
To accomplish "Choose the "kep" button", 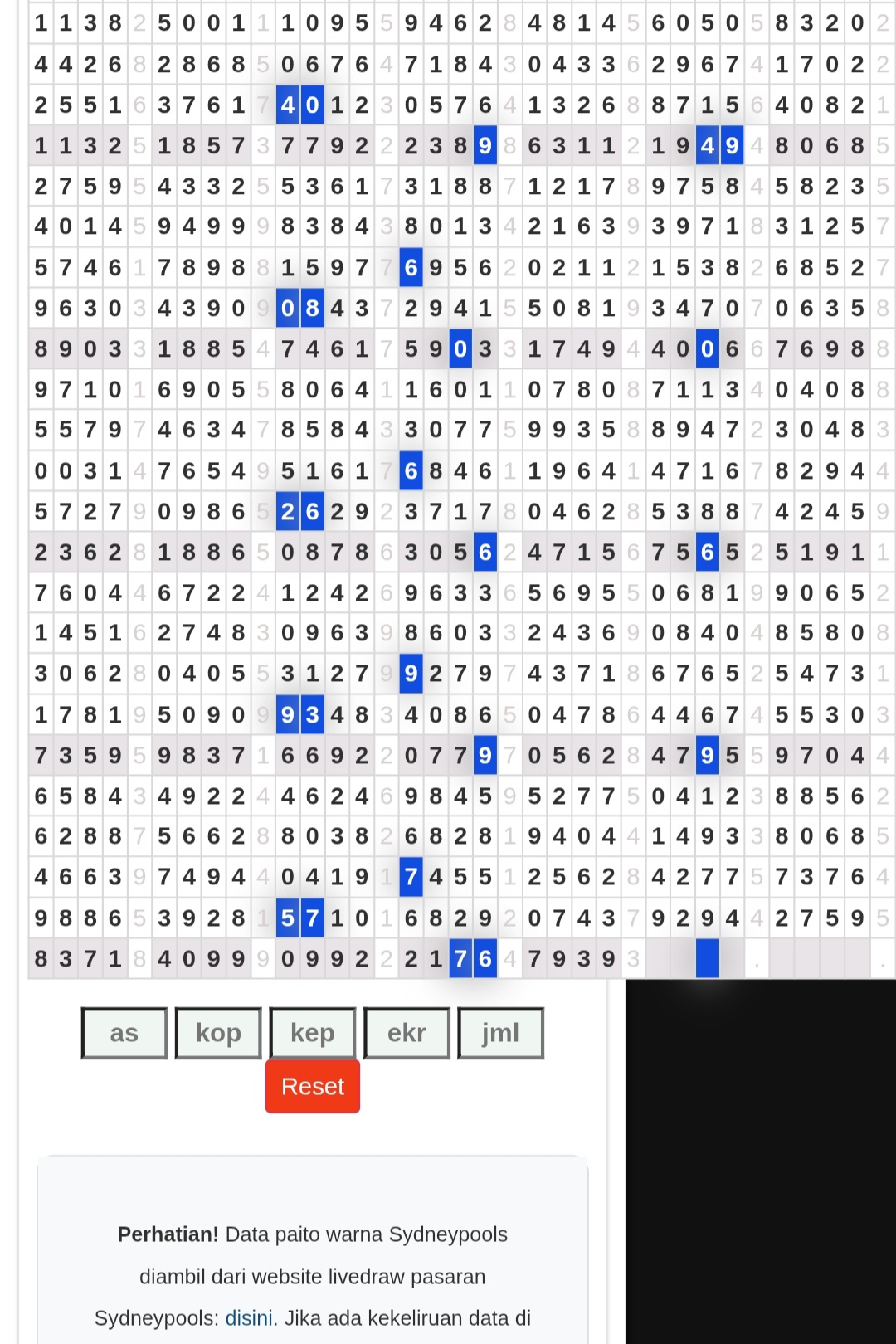I will click(x=313, y=1033).
